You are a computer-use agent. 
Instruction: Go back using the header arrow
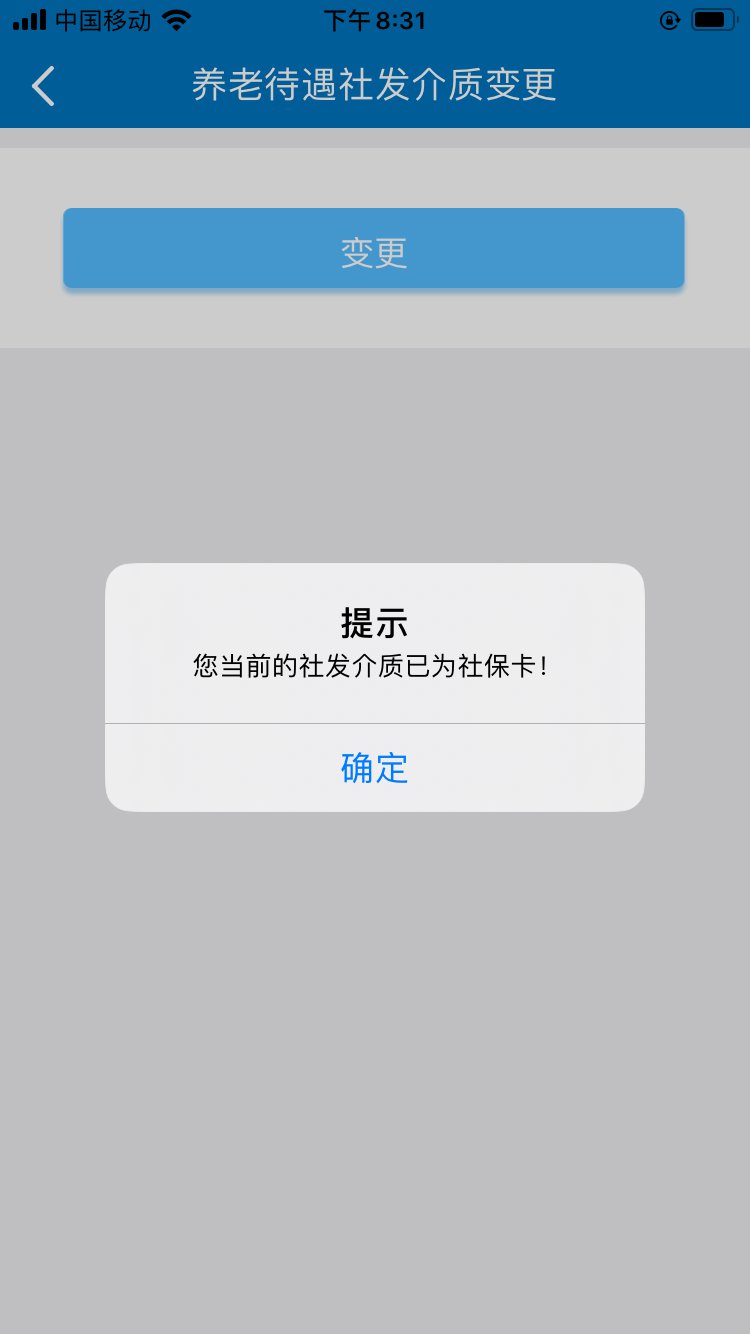pos(43,86)
